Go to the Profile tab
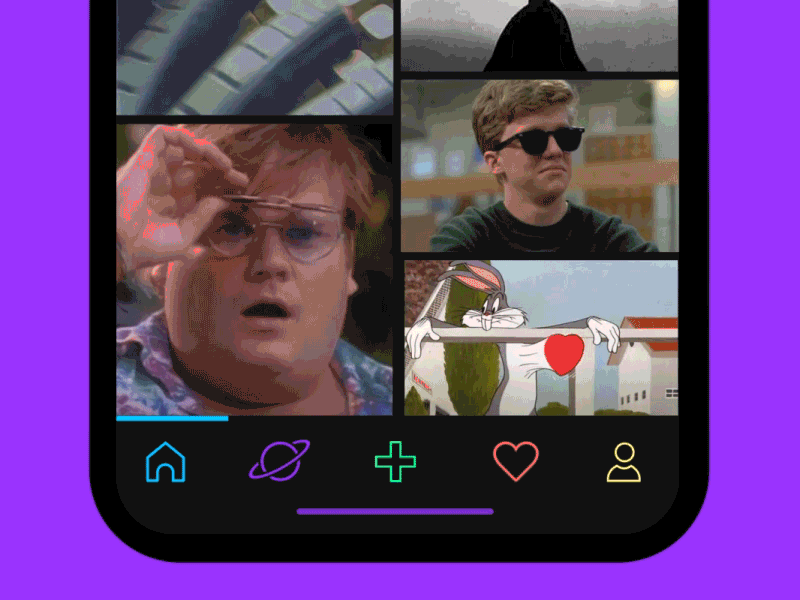Screen dimensions: 800x600 click(x=624, y=462)
